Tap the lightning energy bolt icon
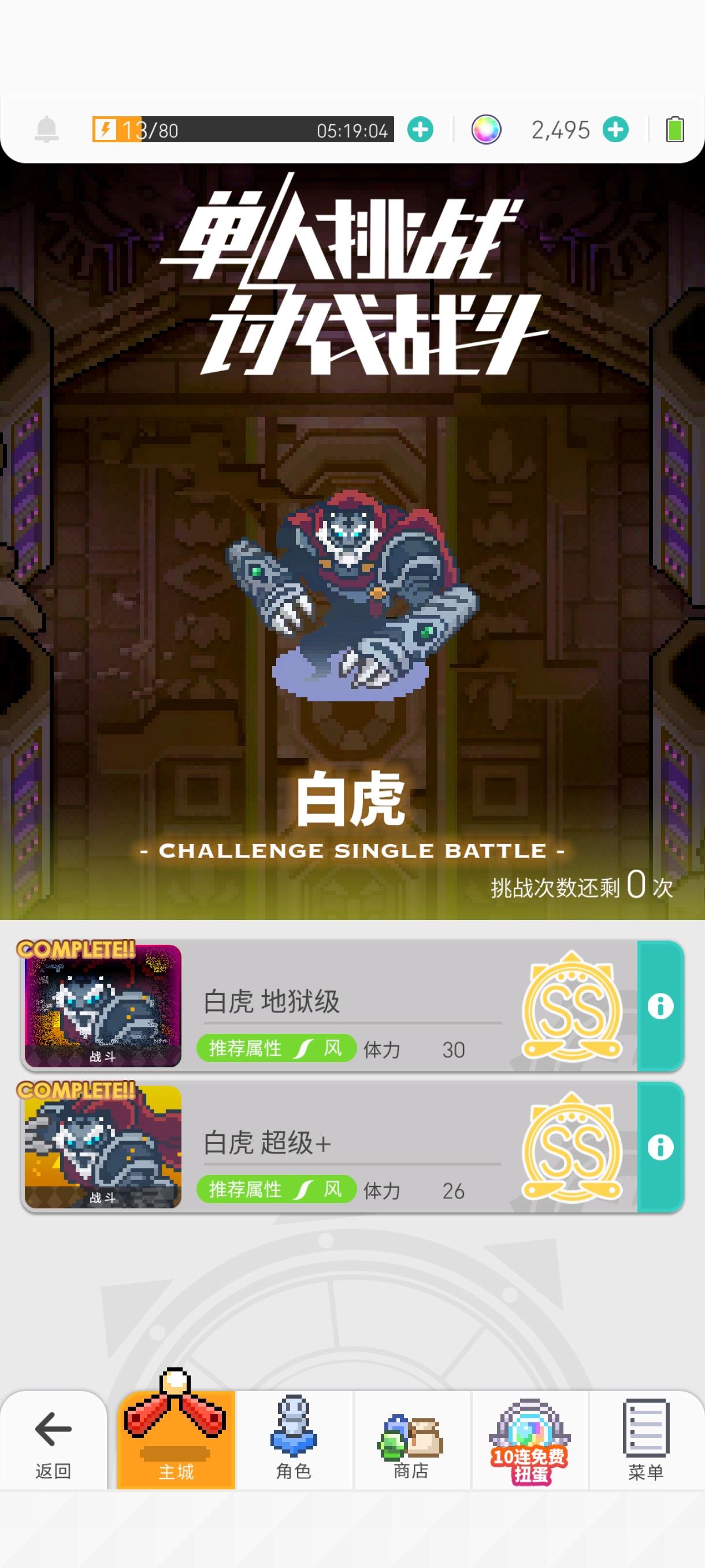Image resolution: width=705 pixels, height=1568 pixels. tap(107, 128)
